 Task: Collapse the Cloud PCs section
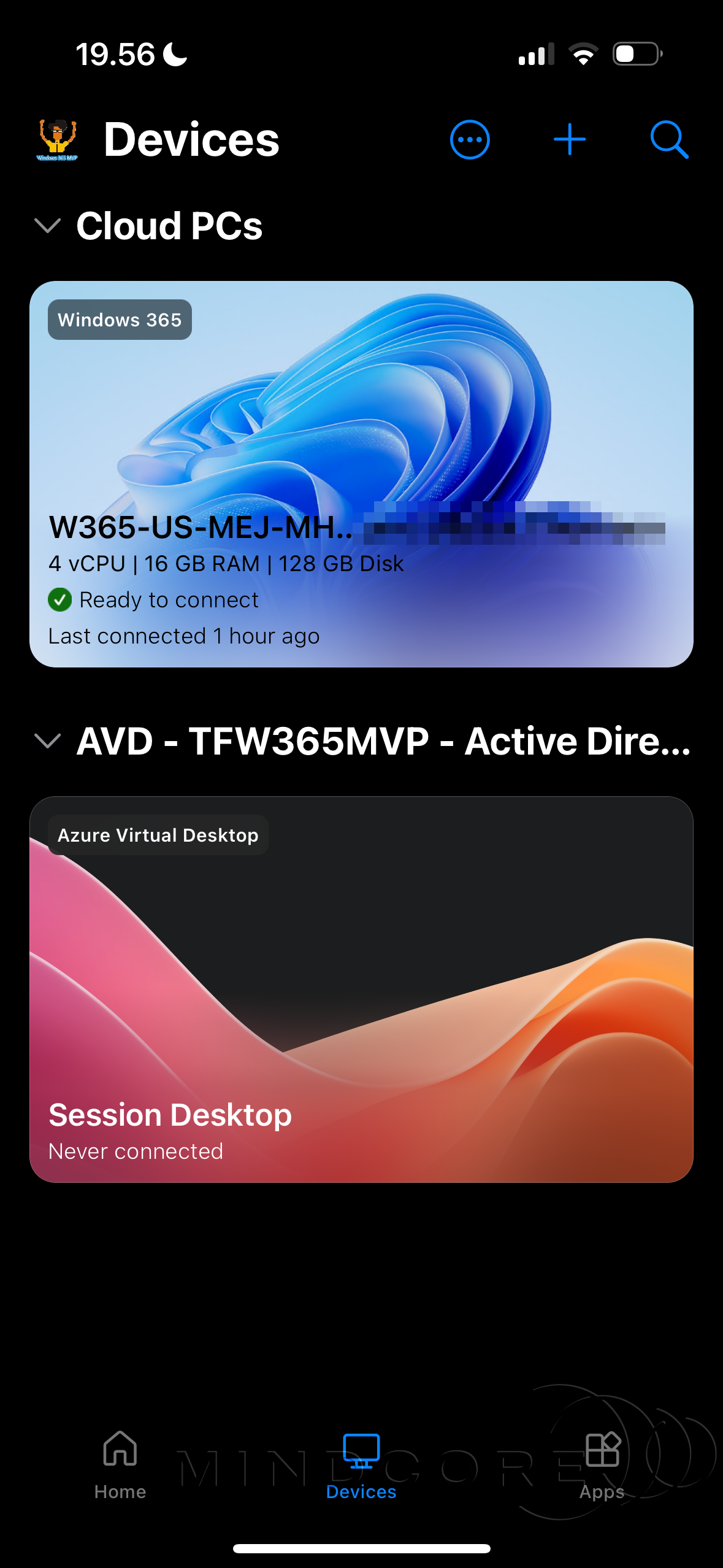click(x=48, y=226)
